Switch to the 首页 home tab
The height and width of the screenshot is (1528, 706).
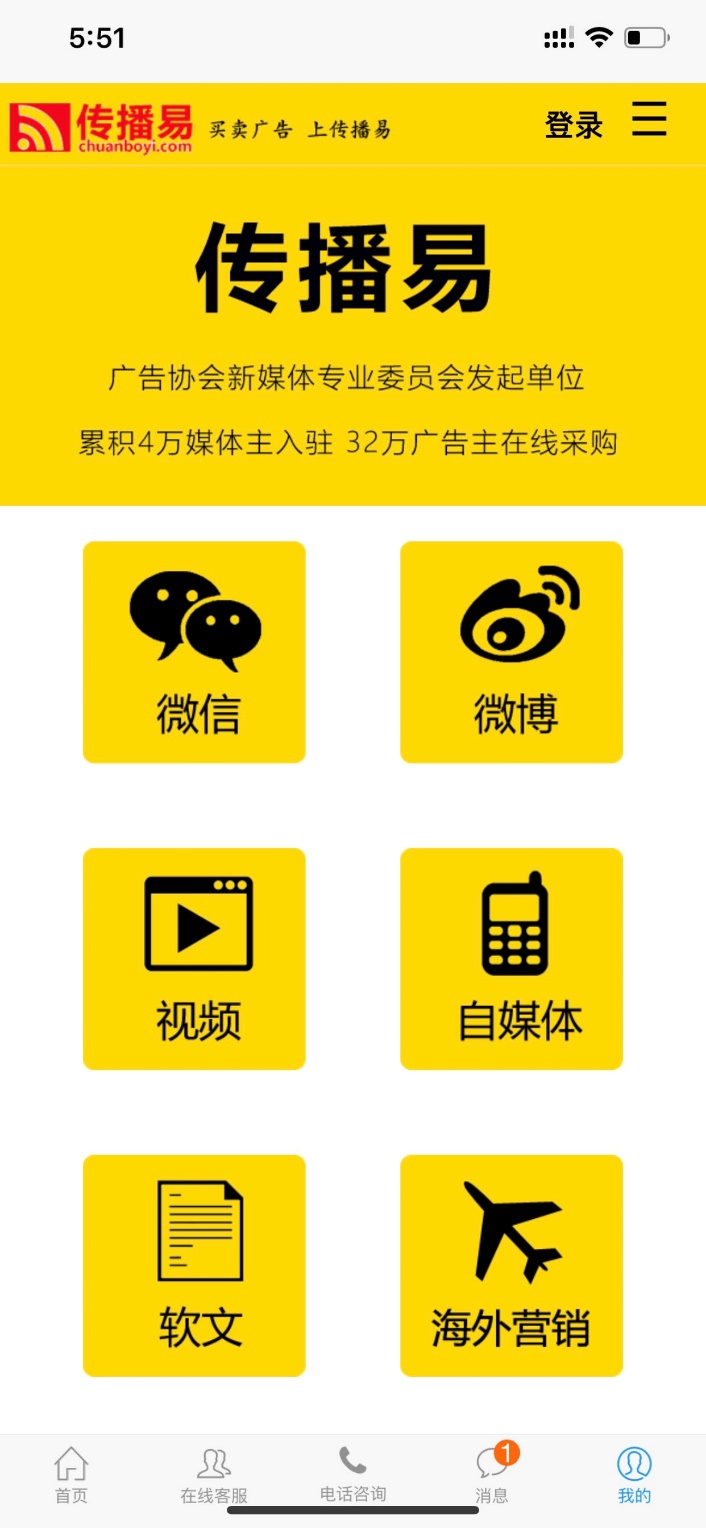(71, 1476)
